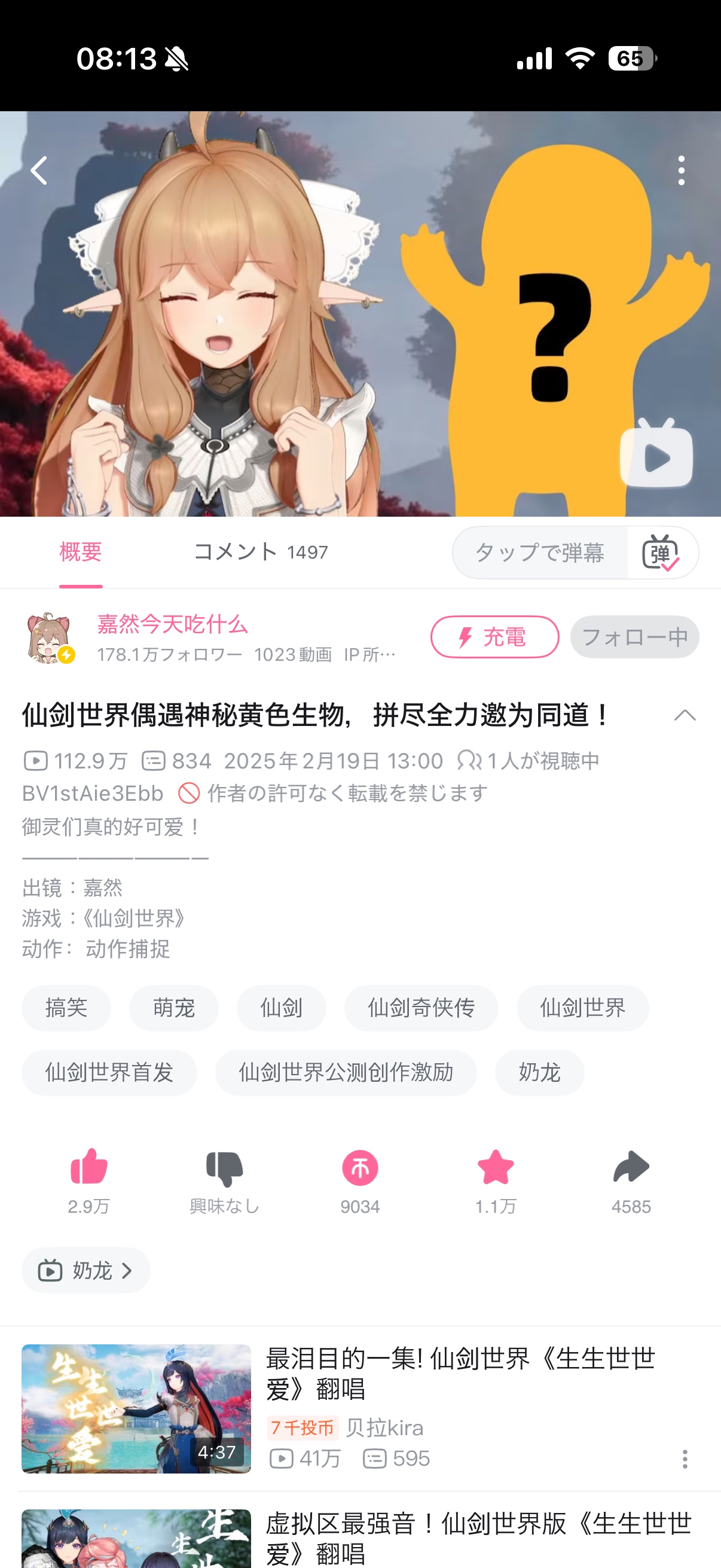Toggle the danmaku display icon
Viewport: 721px width, 1568px height.
pyautogui.click(x=661, y=553)
